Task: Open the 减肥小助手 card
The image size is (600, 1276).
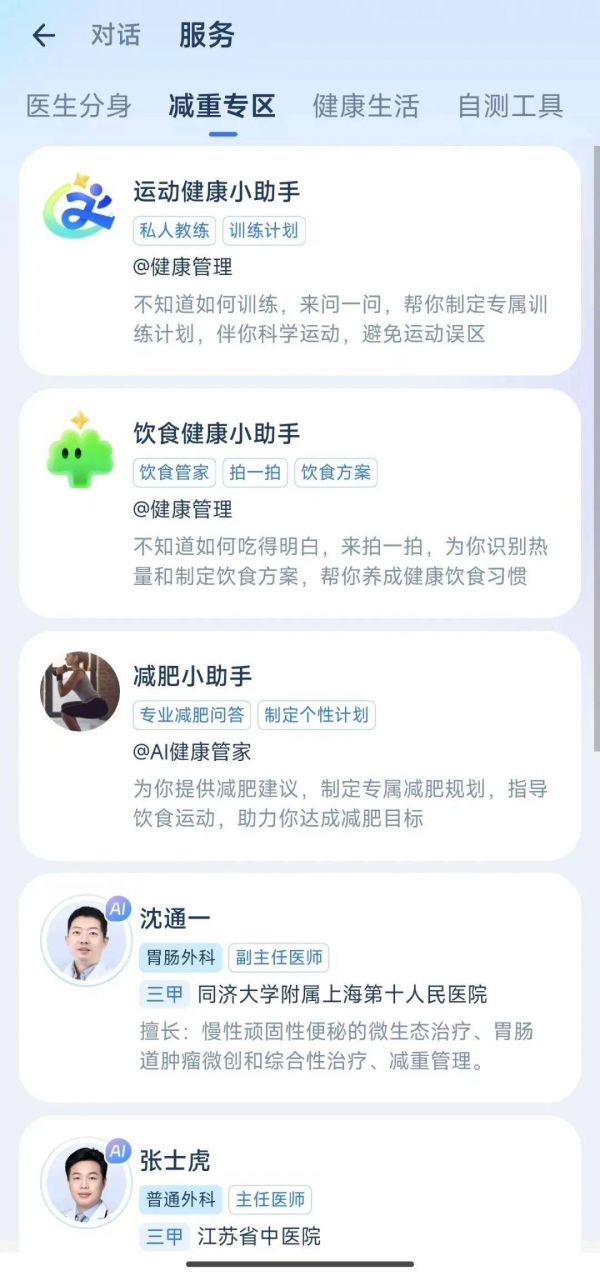Action: pyautogui.click(x=300, y=745)
